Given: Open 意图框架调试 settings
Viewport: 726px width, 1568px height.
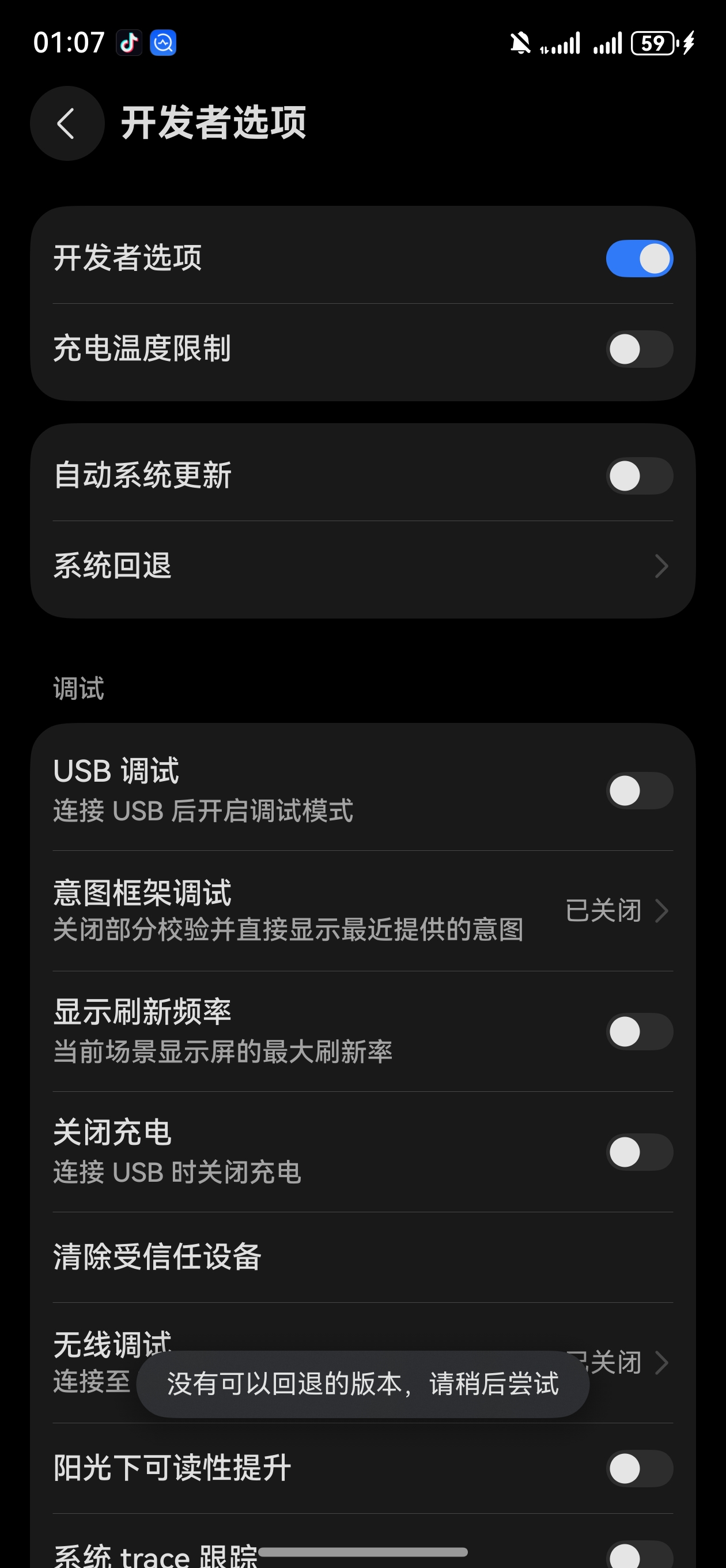Looking at the screenshot, I should point(362,911).
